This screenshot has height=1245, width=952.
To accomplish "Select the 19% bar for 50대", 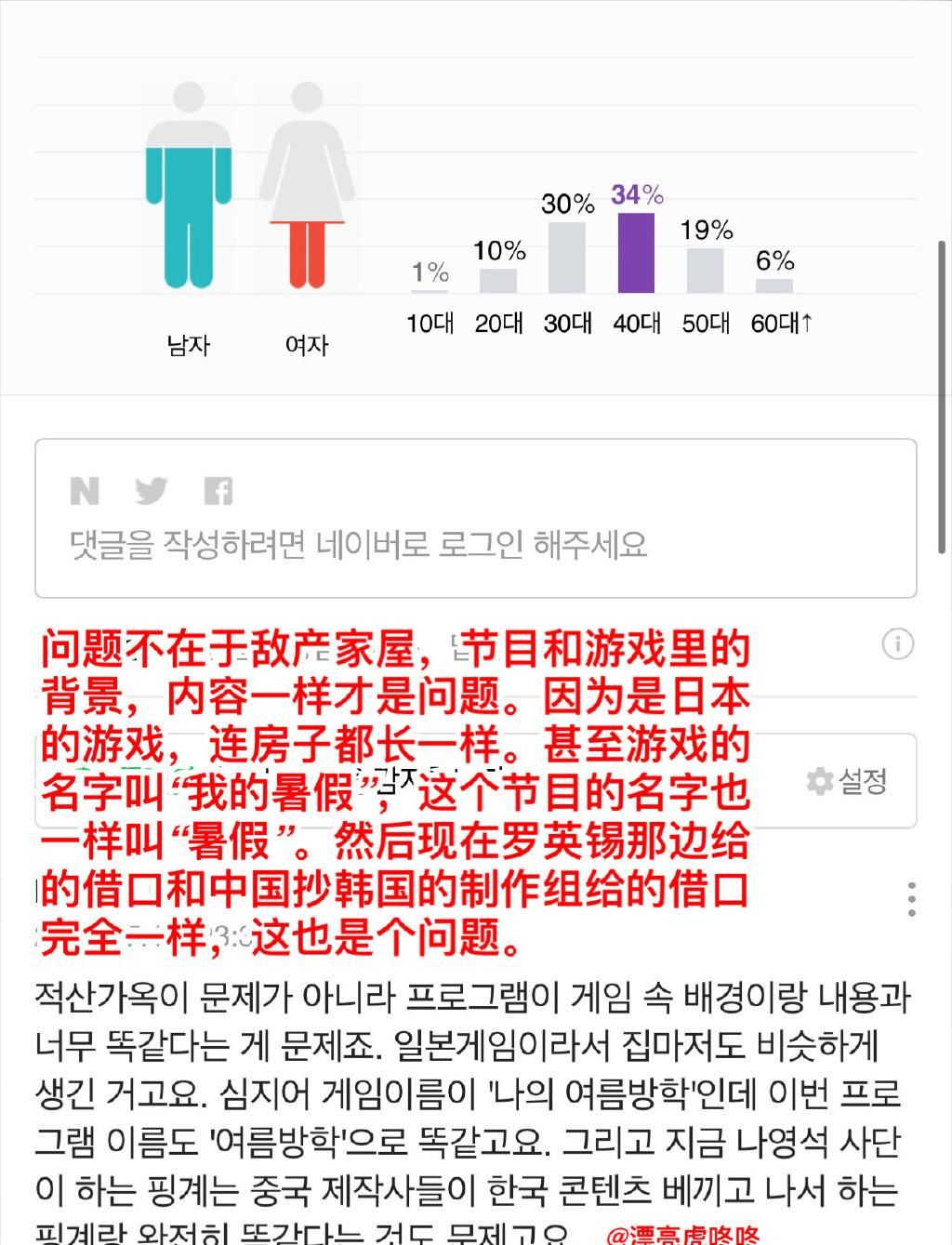I will (705, 265).
